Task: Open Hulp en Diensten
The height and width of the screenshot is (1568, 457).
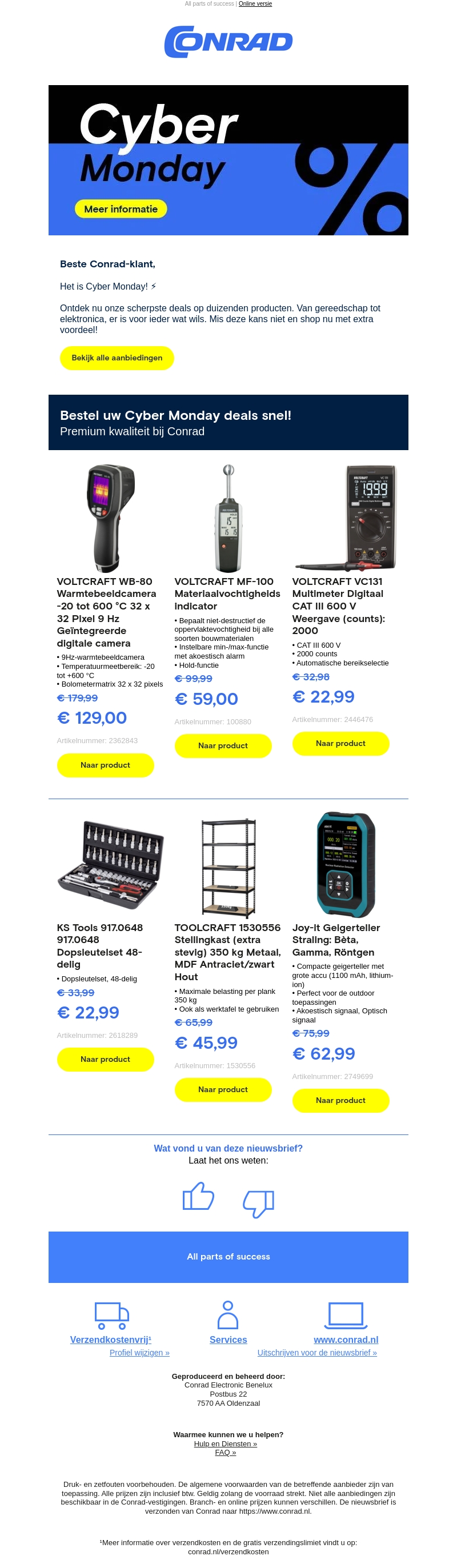Action: point(225,1443)
